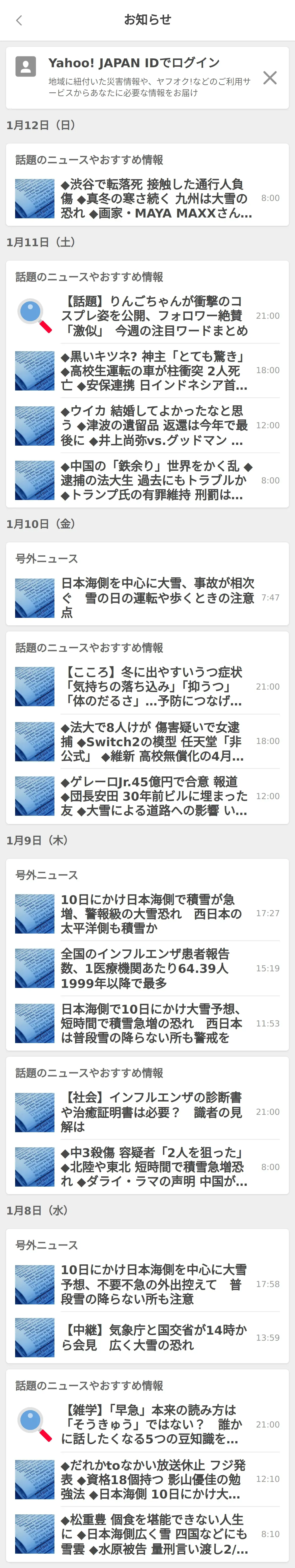The image size is (295, 1568).
Task: Open the 中3殺傷 容疑者 news item
Action: pos(147,1167)
